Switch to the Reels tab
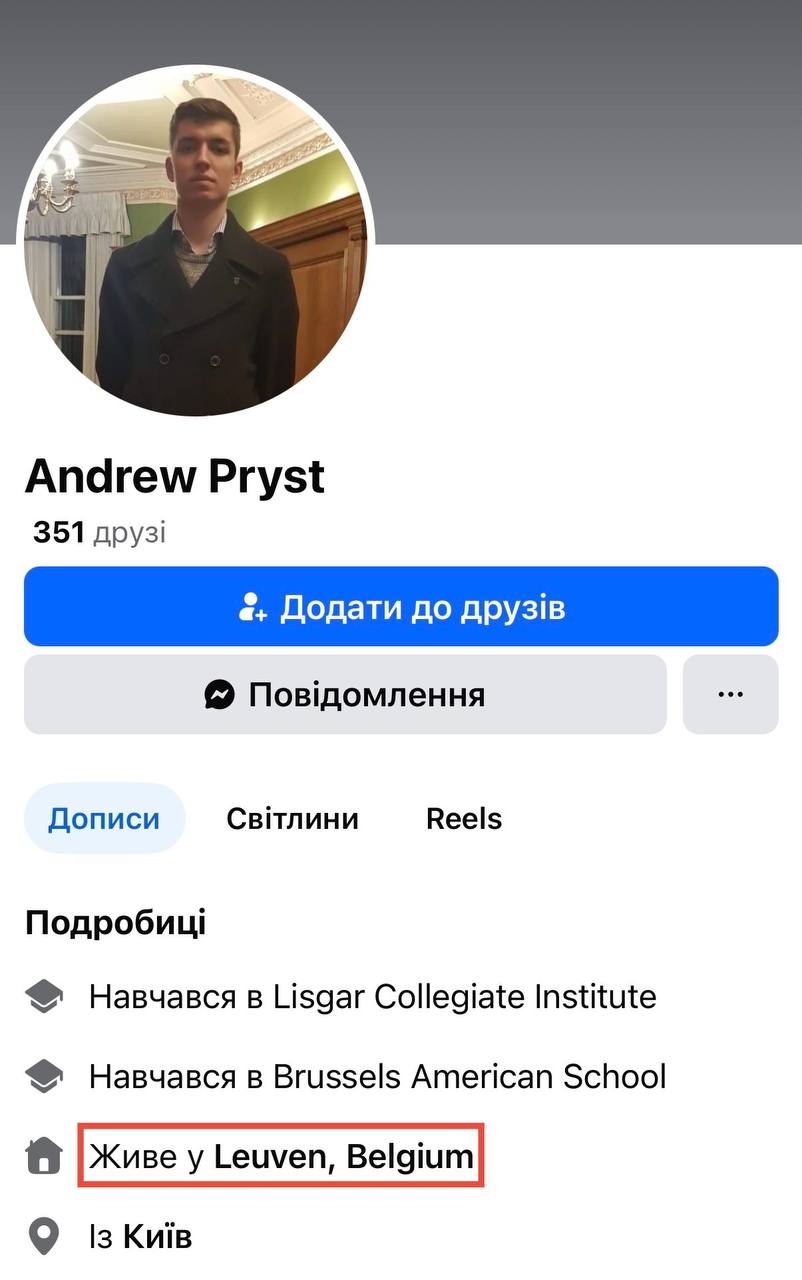This screenshot has height=1280, width=802. point(464,819)
